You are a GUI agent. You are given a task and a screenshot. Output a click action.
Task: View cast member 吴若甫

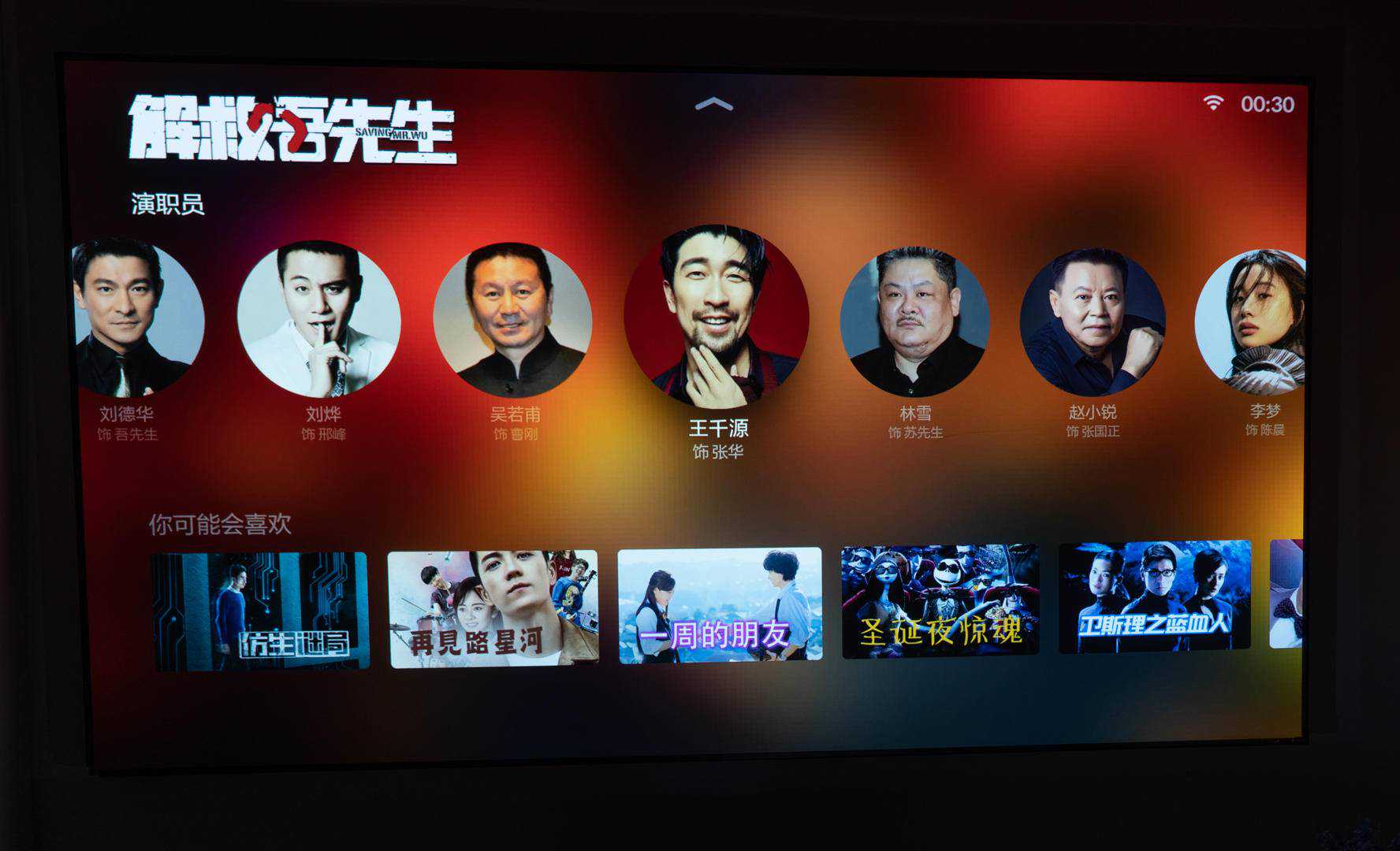pos(512,319)
